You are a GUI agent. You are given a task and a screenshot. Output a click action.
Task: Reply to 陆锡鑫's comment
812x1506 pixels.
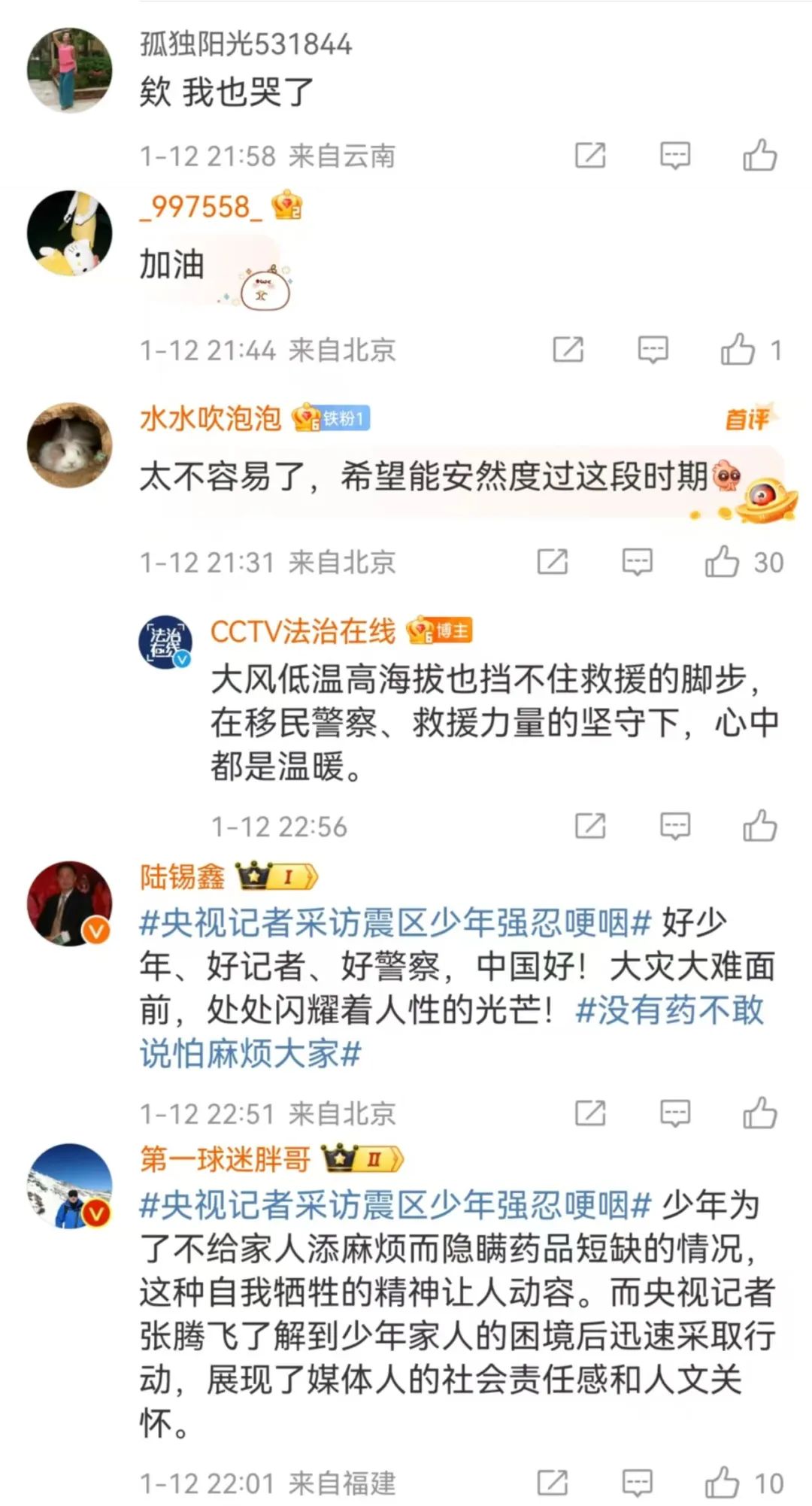pos(674,1113)
